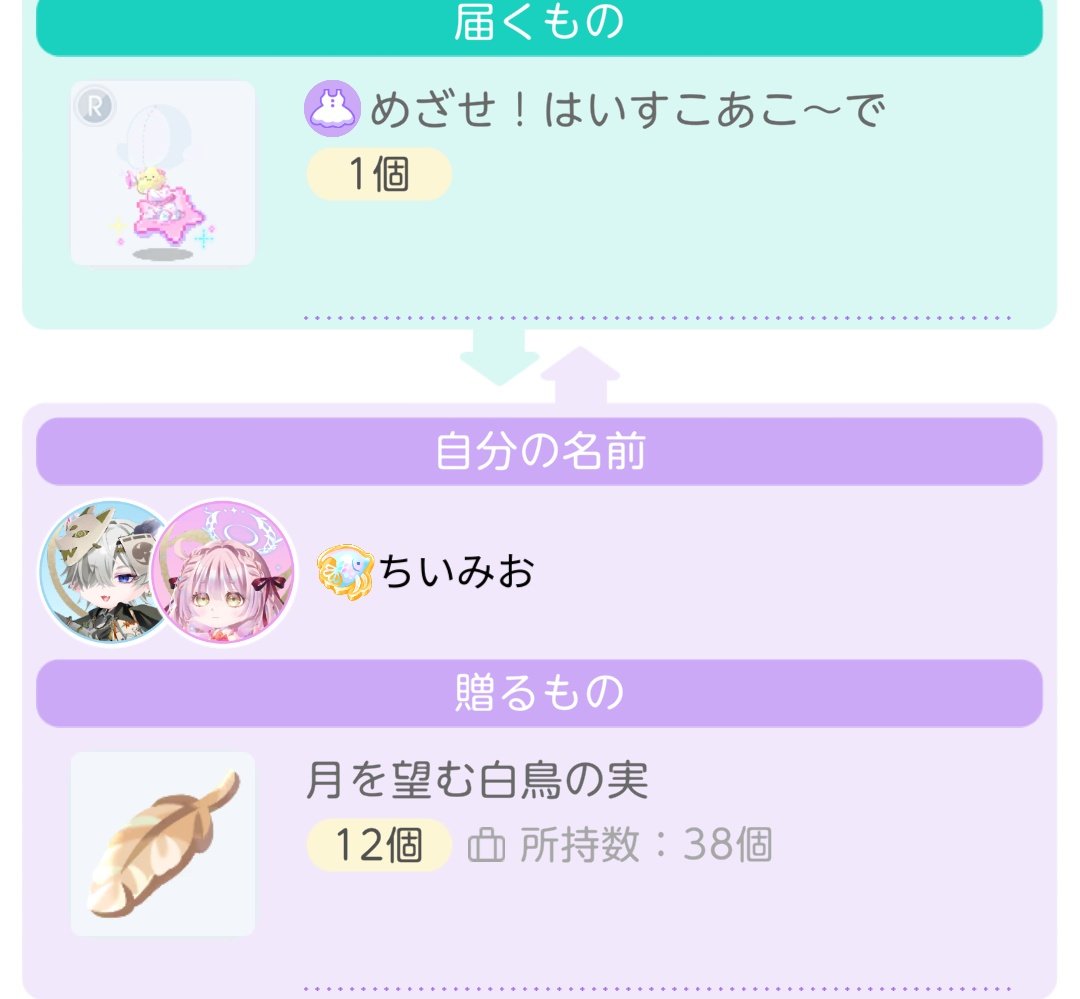View ちいみお's profile avatar

tap(225, 574)
